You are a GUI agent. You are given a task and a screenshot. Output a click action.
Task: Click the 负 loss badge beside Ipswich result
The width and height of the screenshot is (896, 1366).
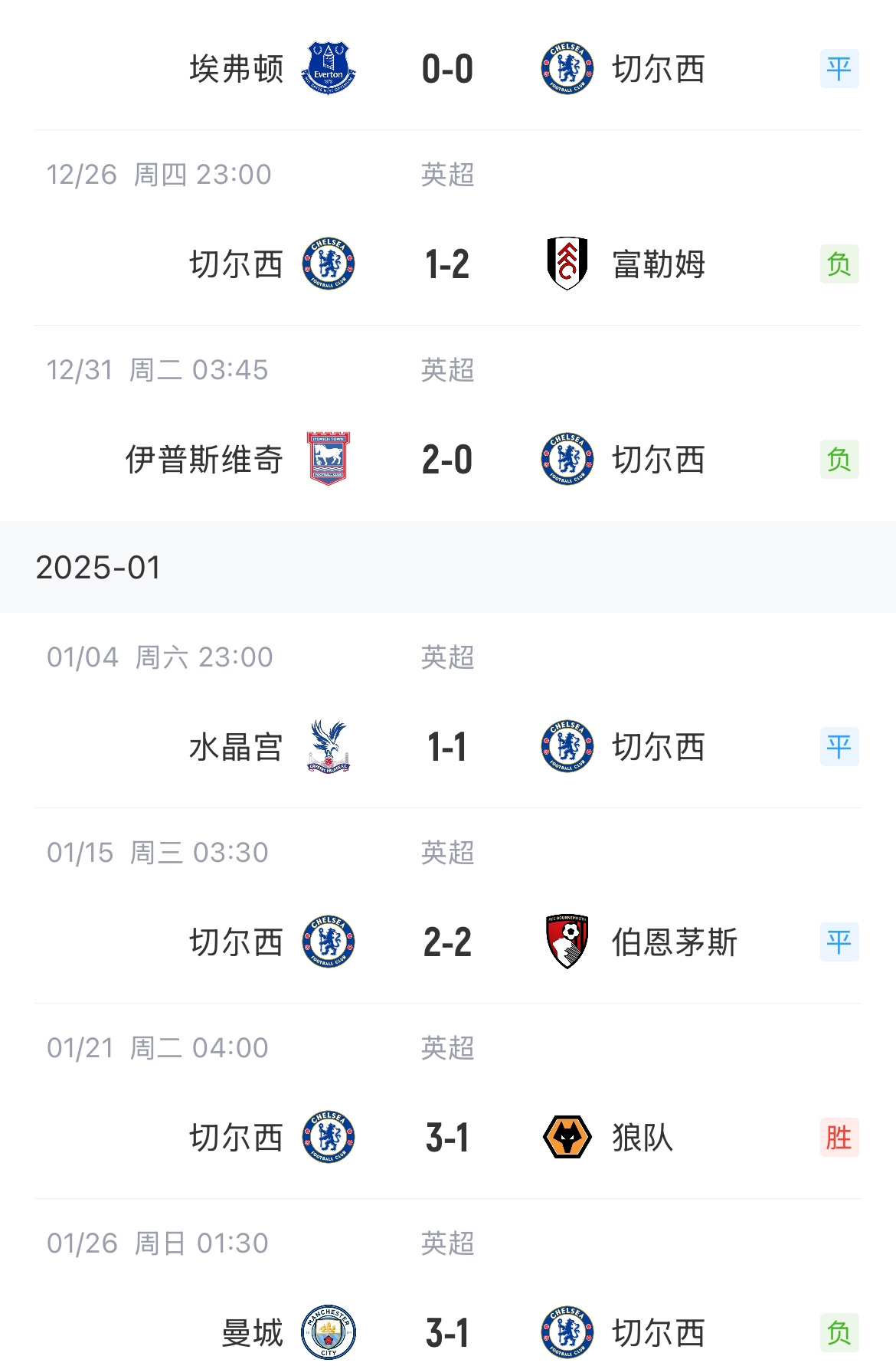pos(840,460)
